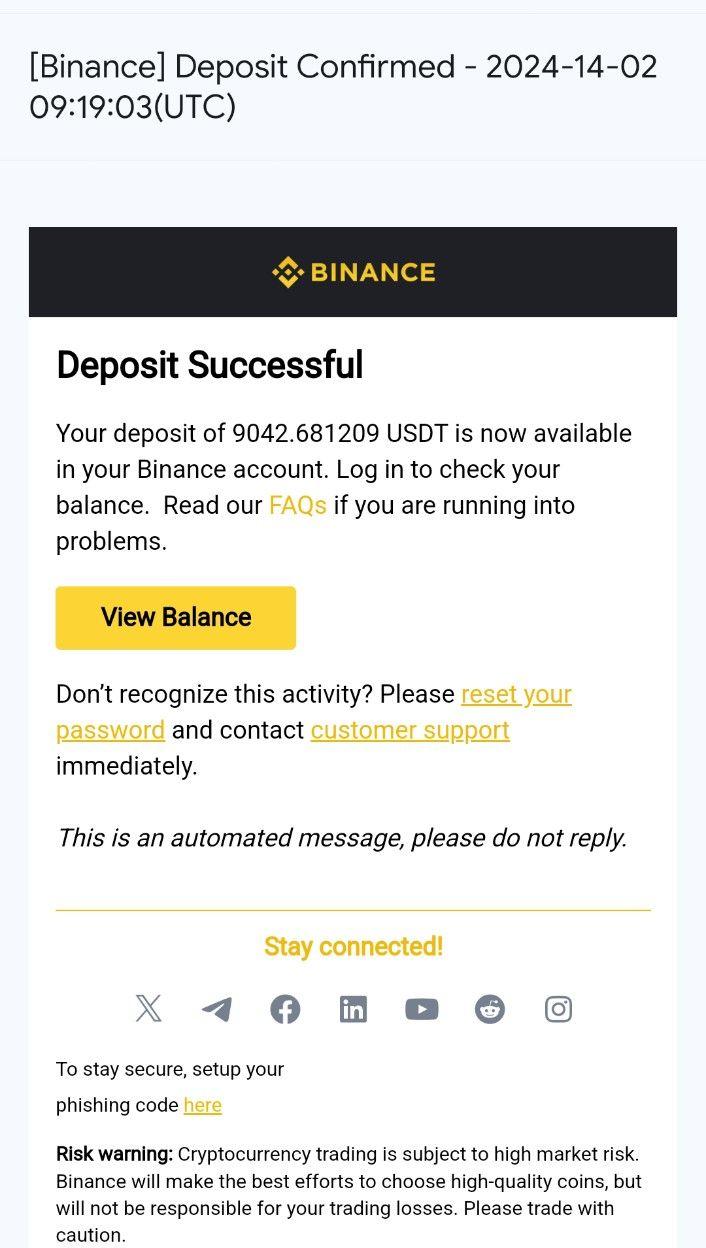Image resolution: width=706 pixels, height=1248 pixels.
Task: Open the Instagram icon
Action: point(558,1009)
